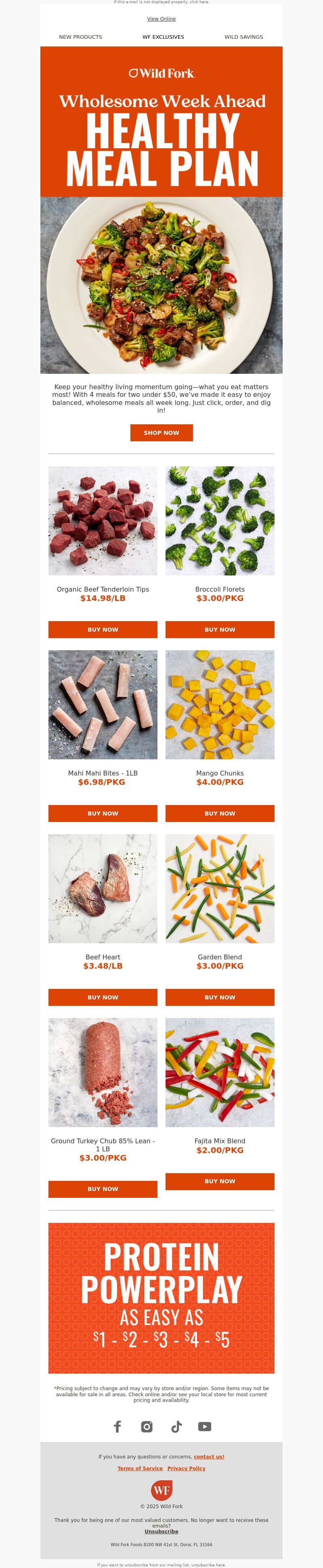Buy Organic Beef Tenderloin Tips now

pos(103,629)
